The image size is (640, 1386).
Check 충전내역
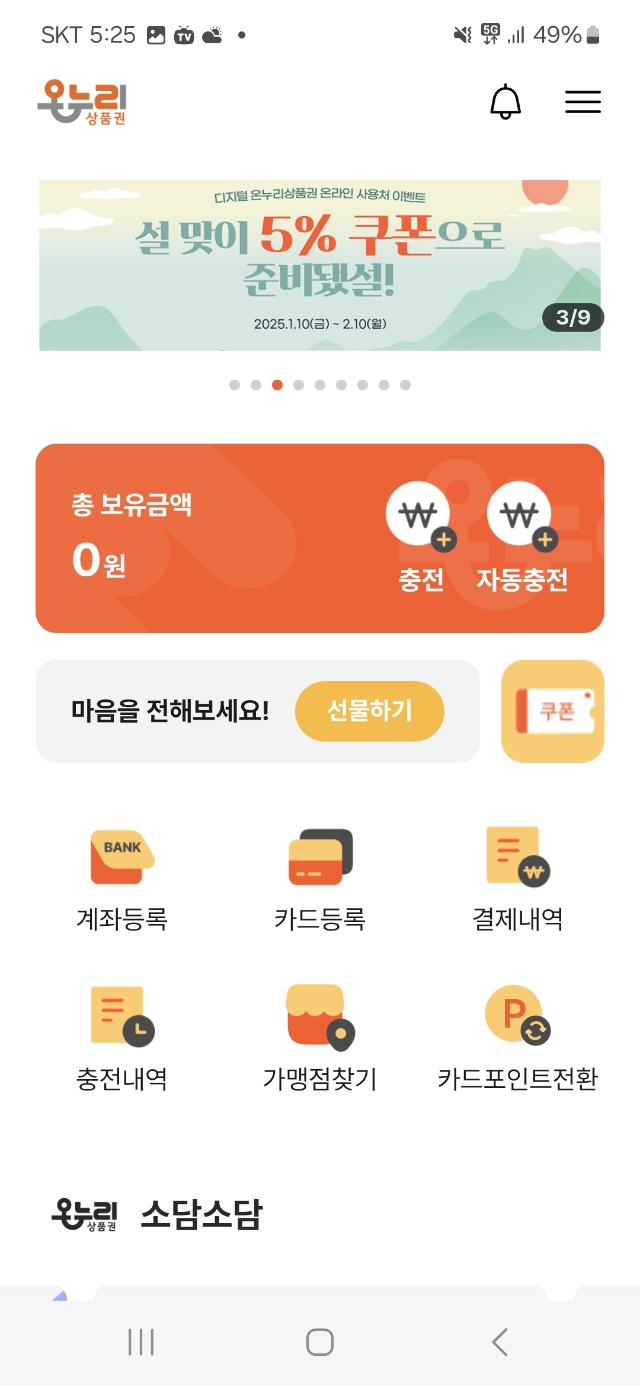point(122,1038)
